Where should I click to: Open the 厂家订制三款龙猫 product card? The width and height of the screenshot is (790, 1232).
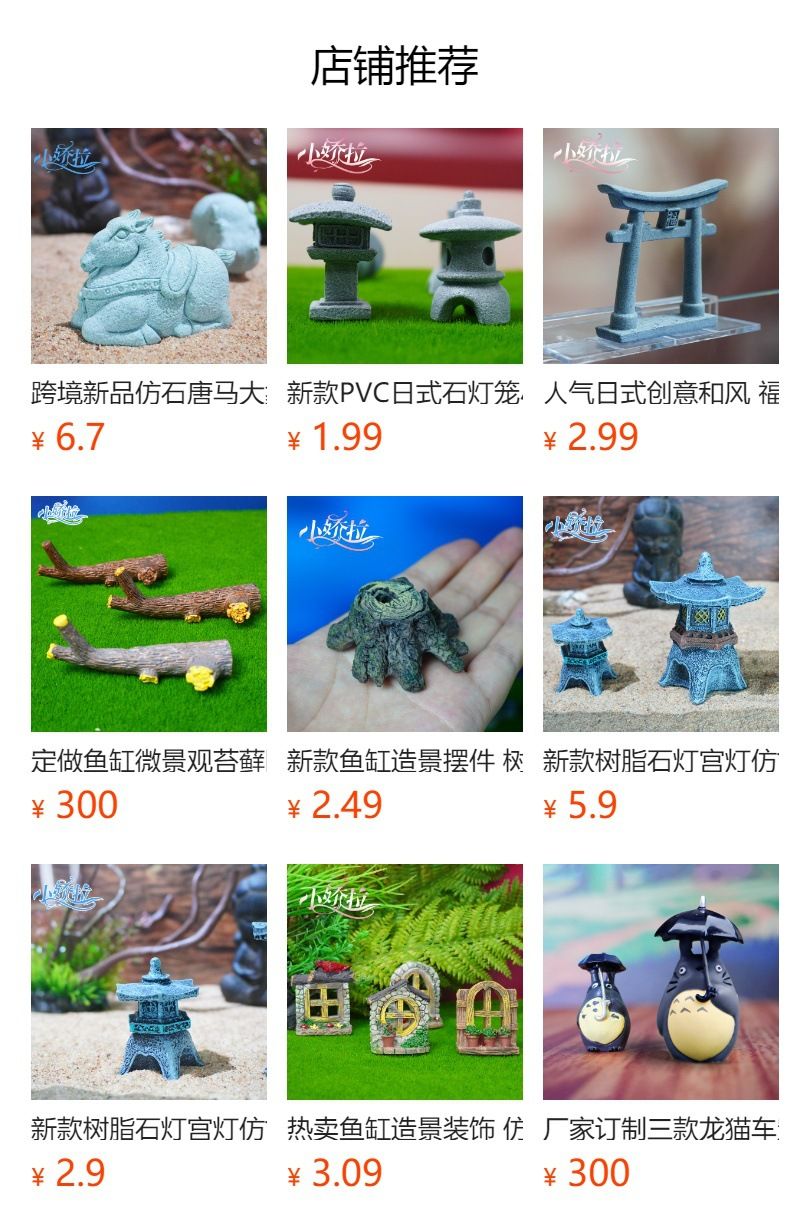coord(660,982)
